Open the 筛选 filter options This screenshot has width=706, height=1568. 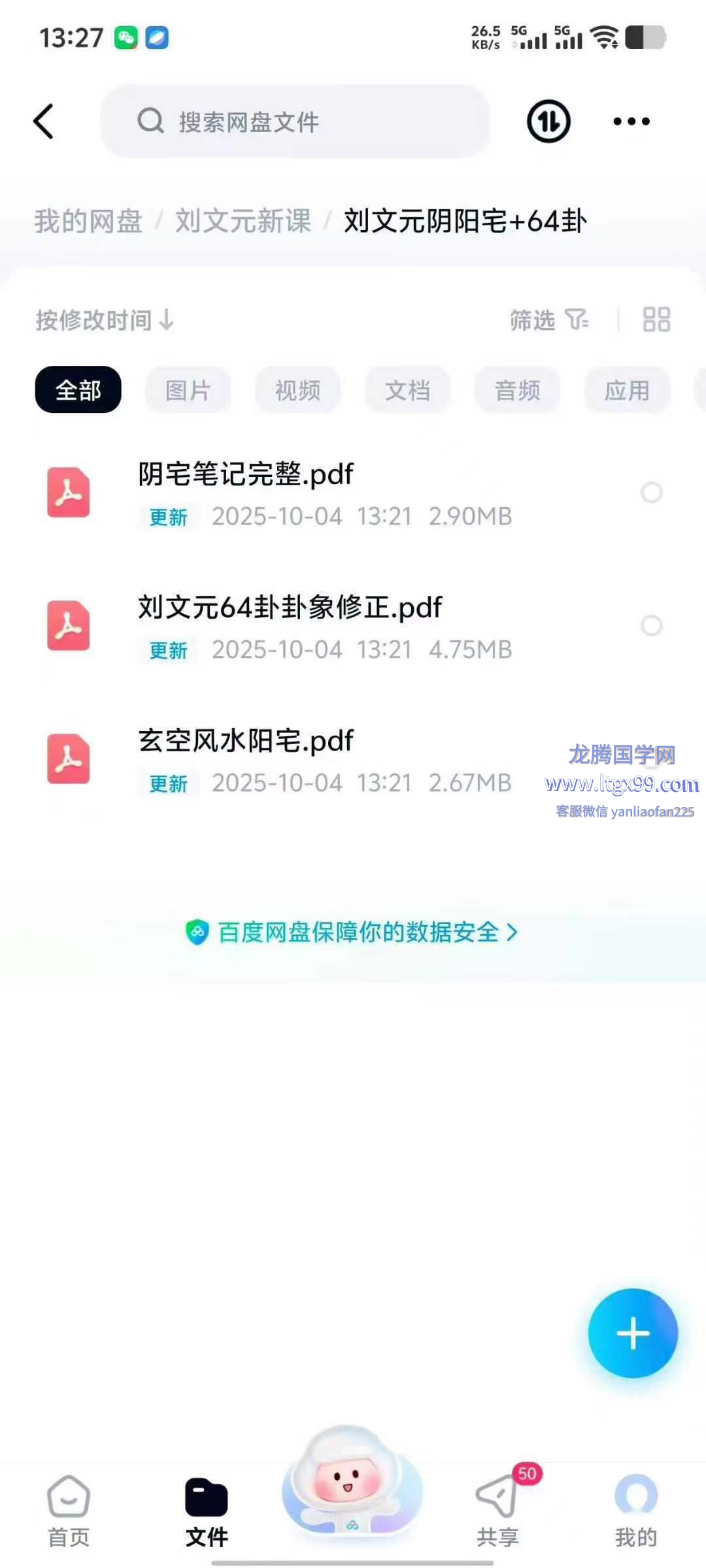click(x=548, y=320)
